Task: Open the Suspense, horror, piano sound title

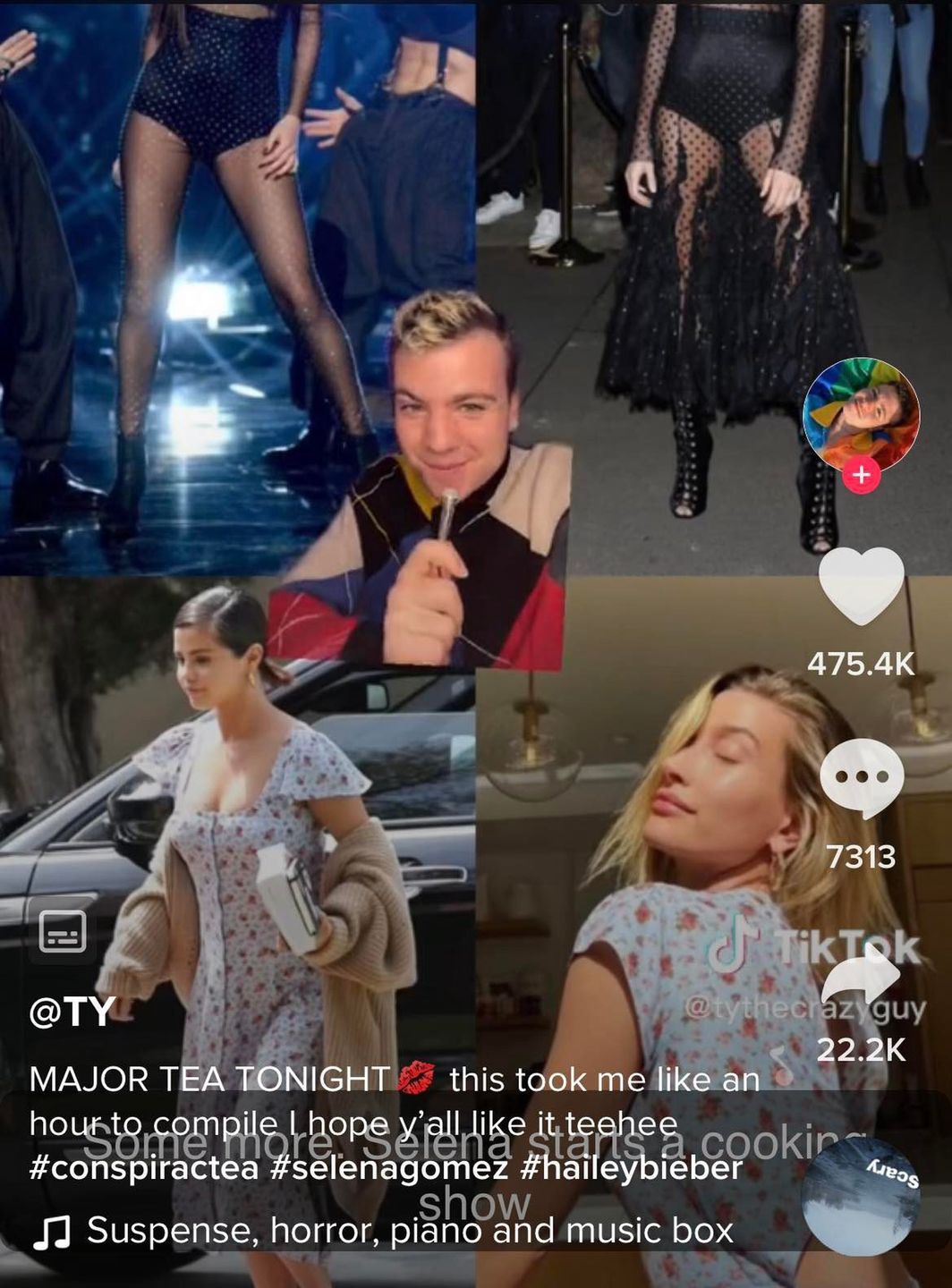Action: [410, 1231]
